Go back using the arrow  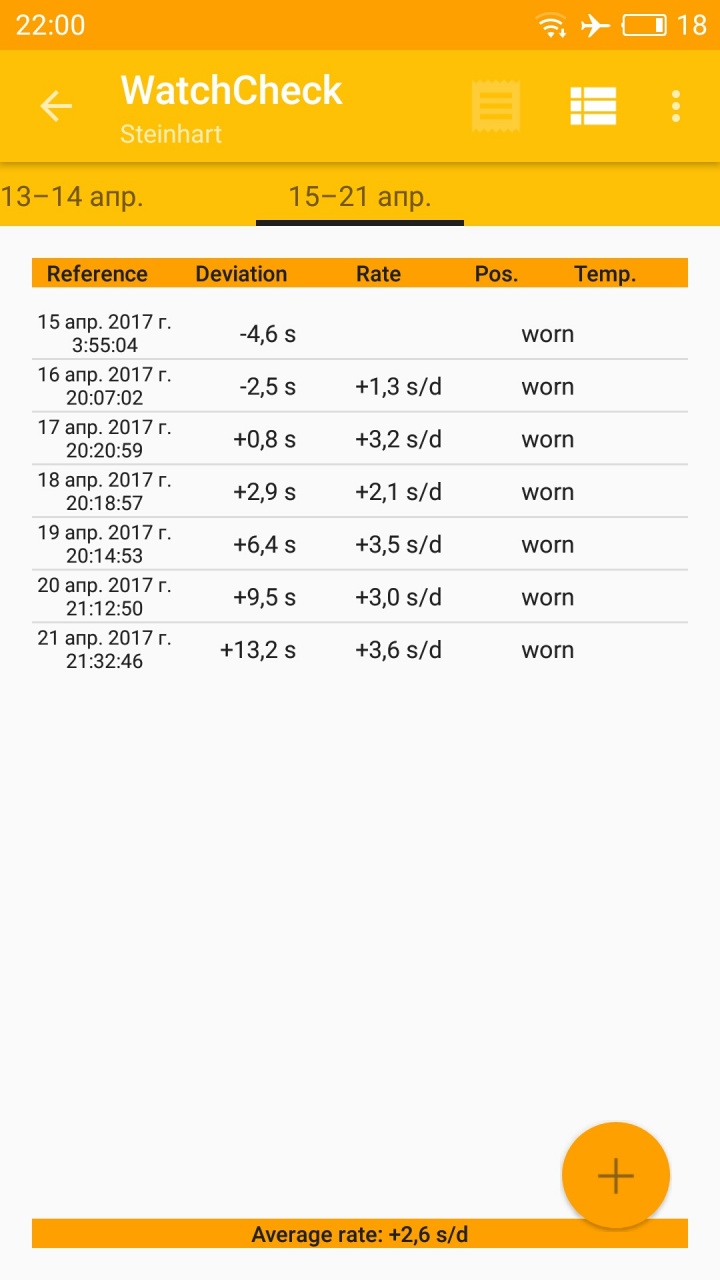(56, 106)
